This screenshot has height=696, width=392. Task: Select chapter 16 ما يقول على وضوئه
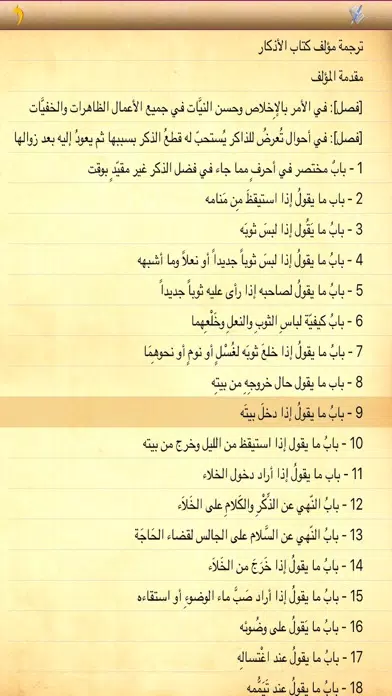(196, 627)
